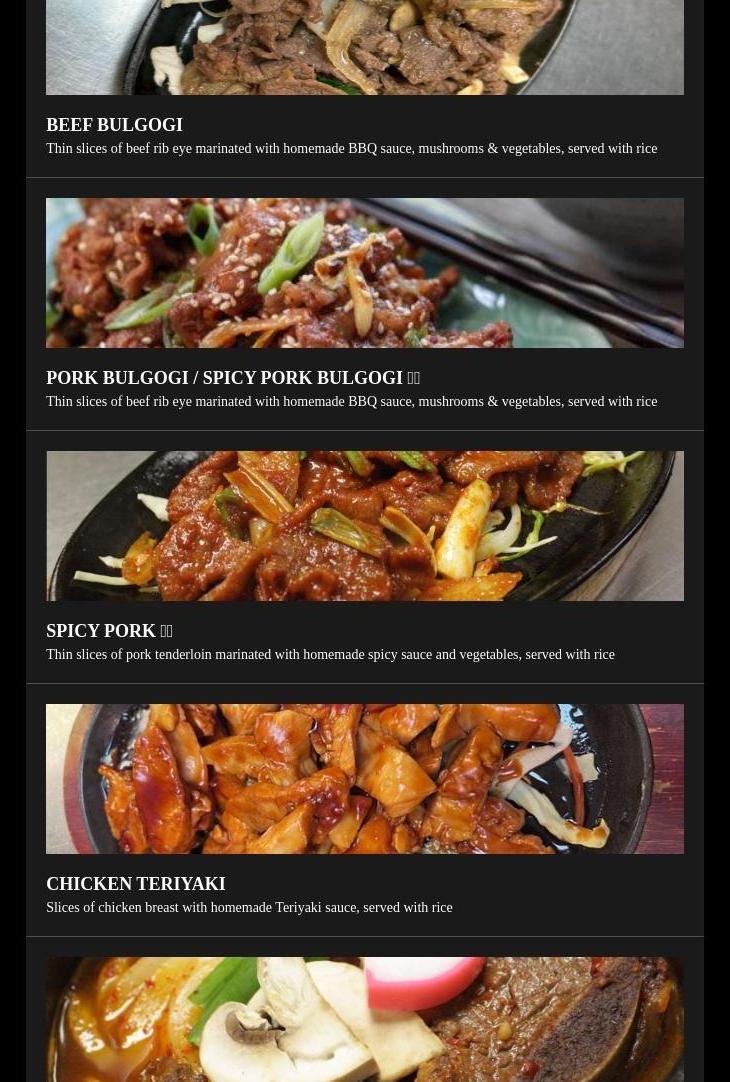The width and height of the screenshot is (730, 1082).
Task: Open the Beef Bulgogi menu item
Action: click(114, 125)
